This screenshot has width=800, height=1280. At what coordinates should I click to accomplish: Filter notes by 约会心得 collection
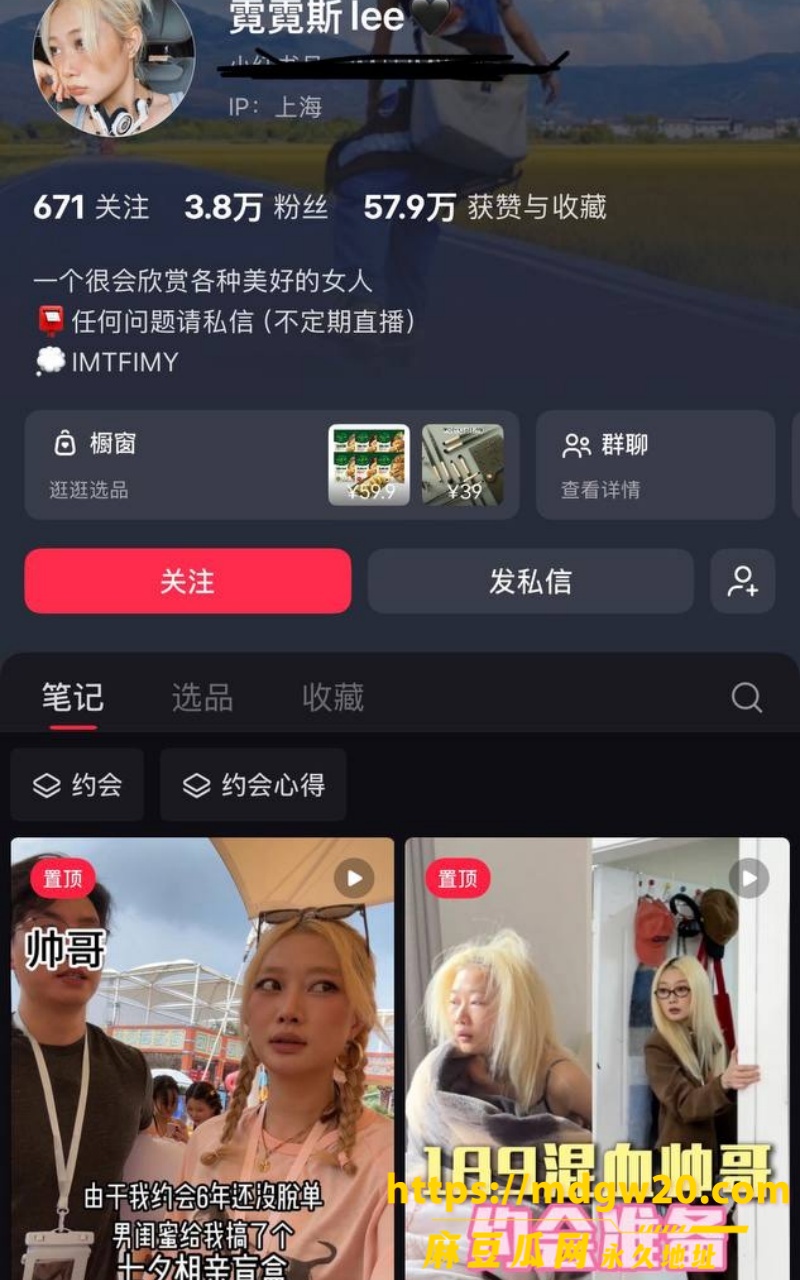tap(253, 785)
